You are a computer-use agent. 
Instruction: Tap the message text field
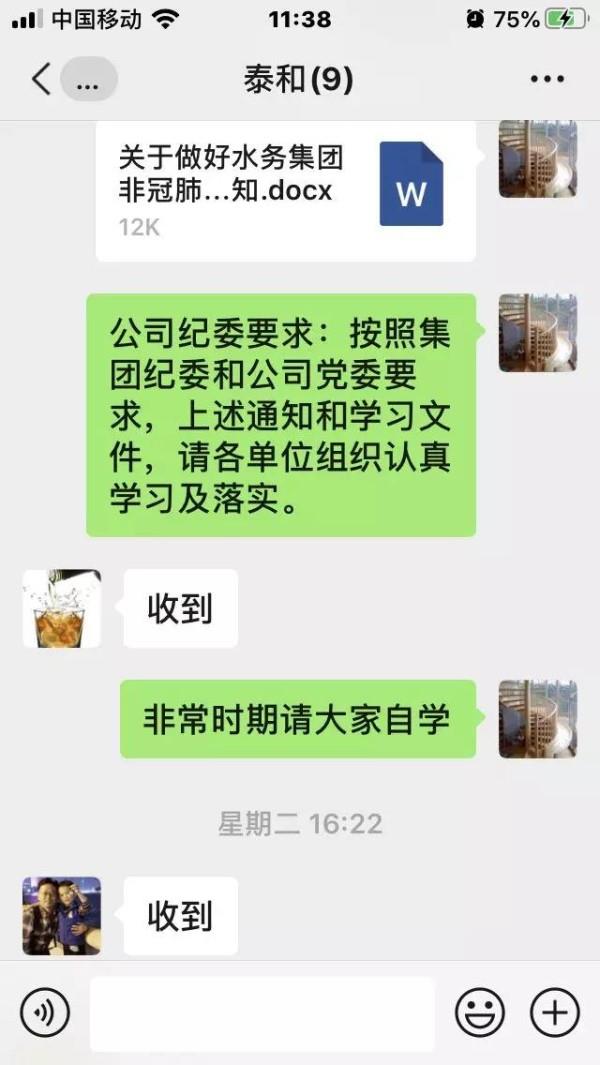point(262,1014)
